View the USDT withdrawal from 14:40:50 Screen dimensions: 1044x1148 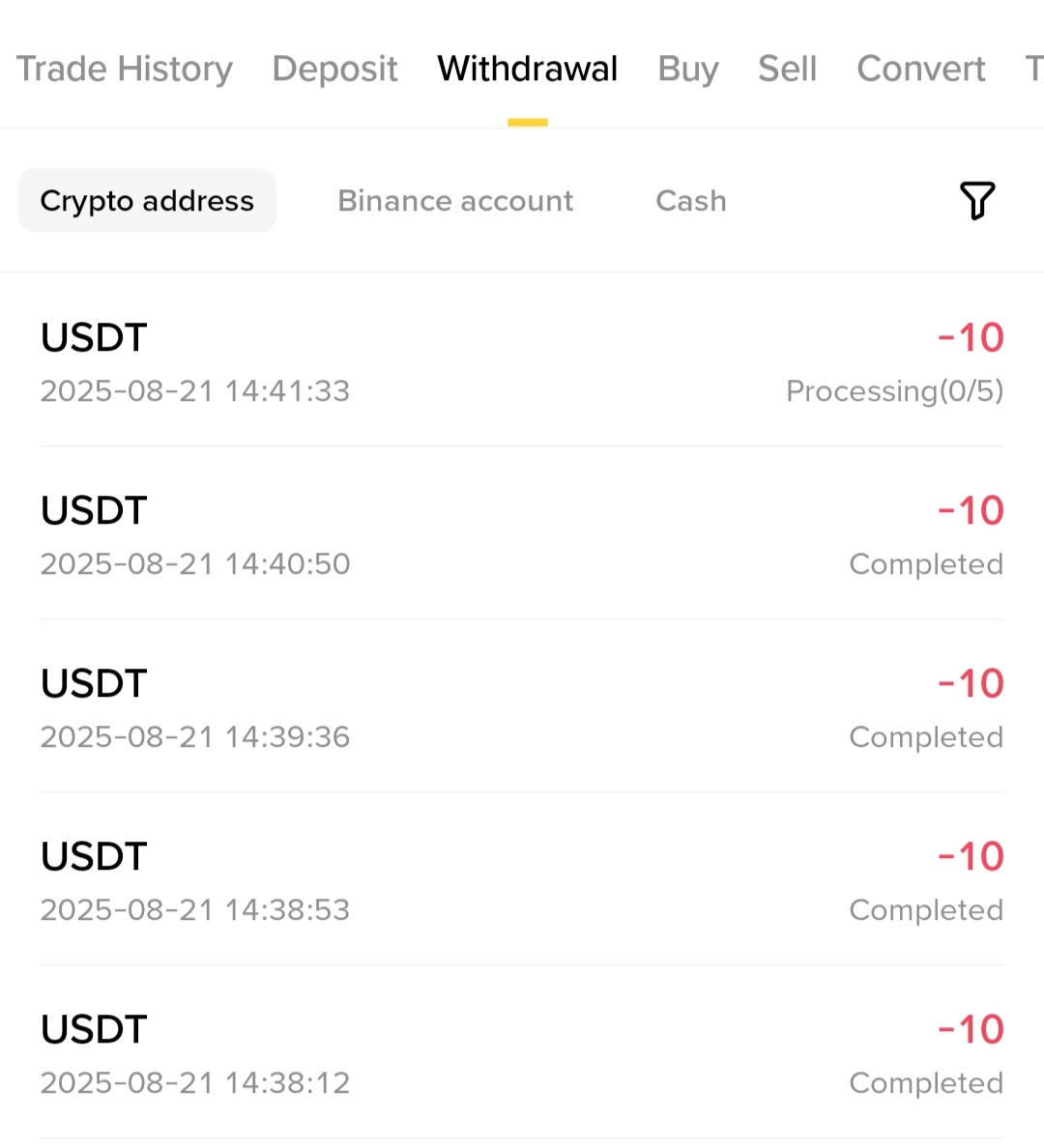click(x=522, y=535)
